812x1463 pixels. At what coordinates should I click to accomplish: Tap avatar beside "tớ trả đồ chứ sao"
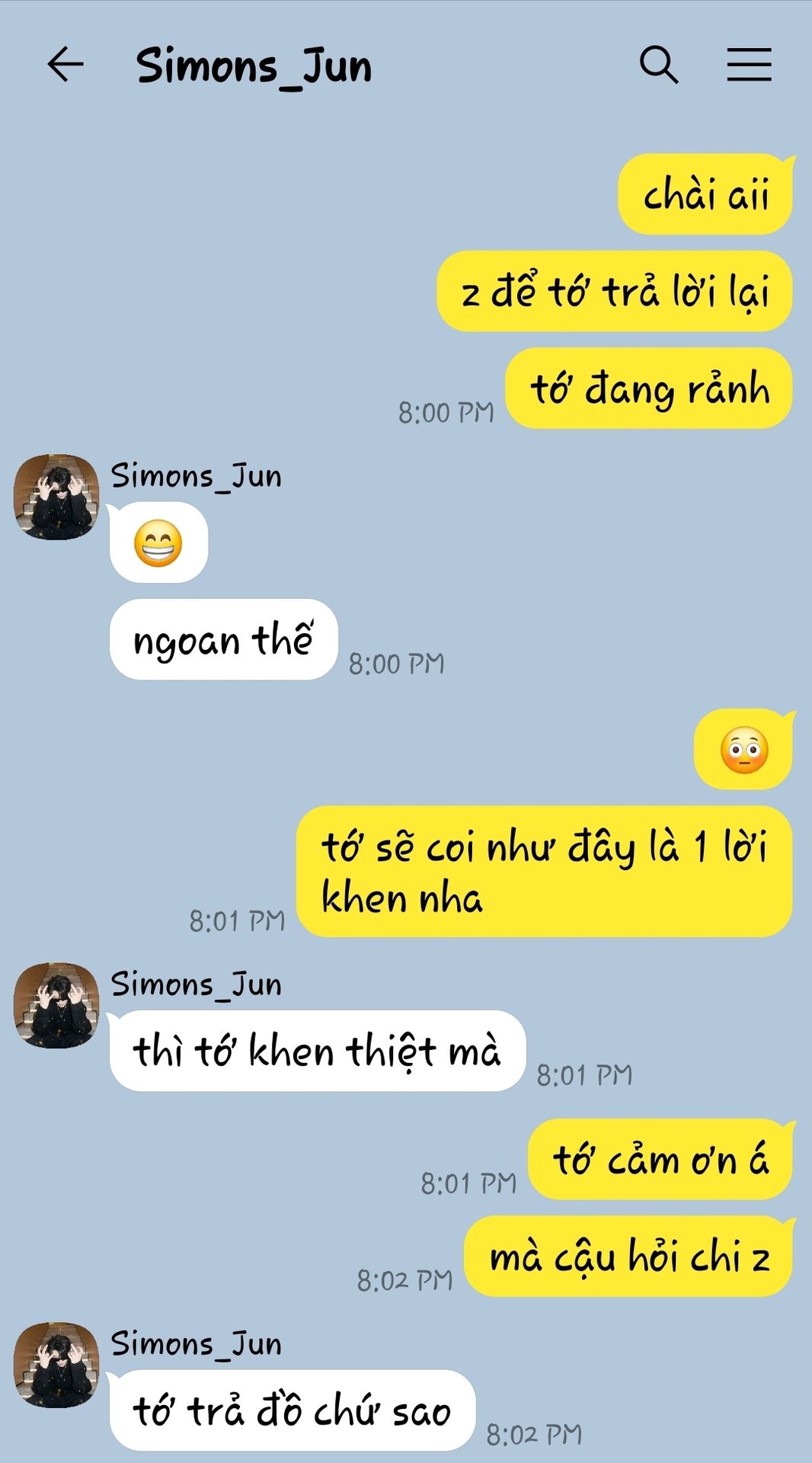56,1365
